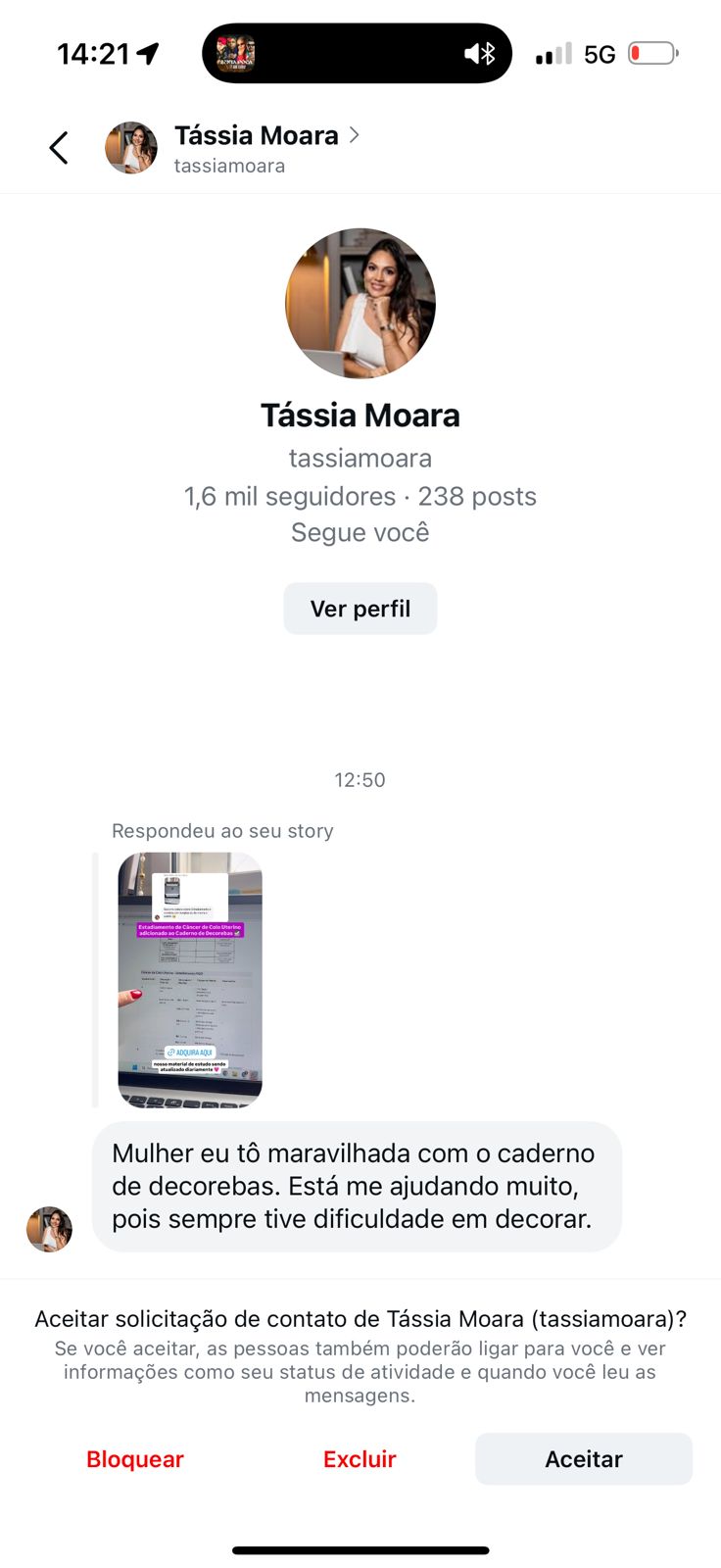Open the replied story thumbnail
Viewport: 721px width, 1568px height.
pyautogui.click(x=190, y=979)
